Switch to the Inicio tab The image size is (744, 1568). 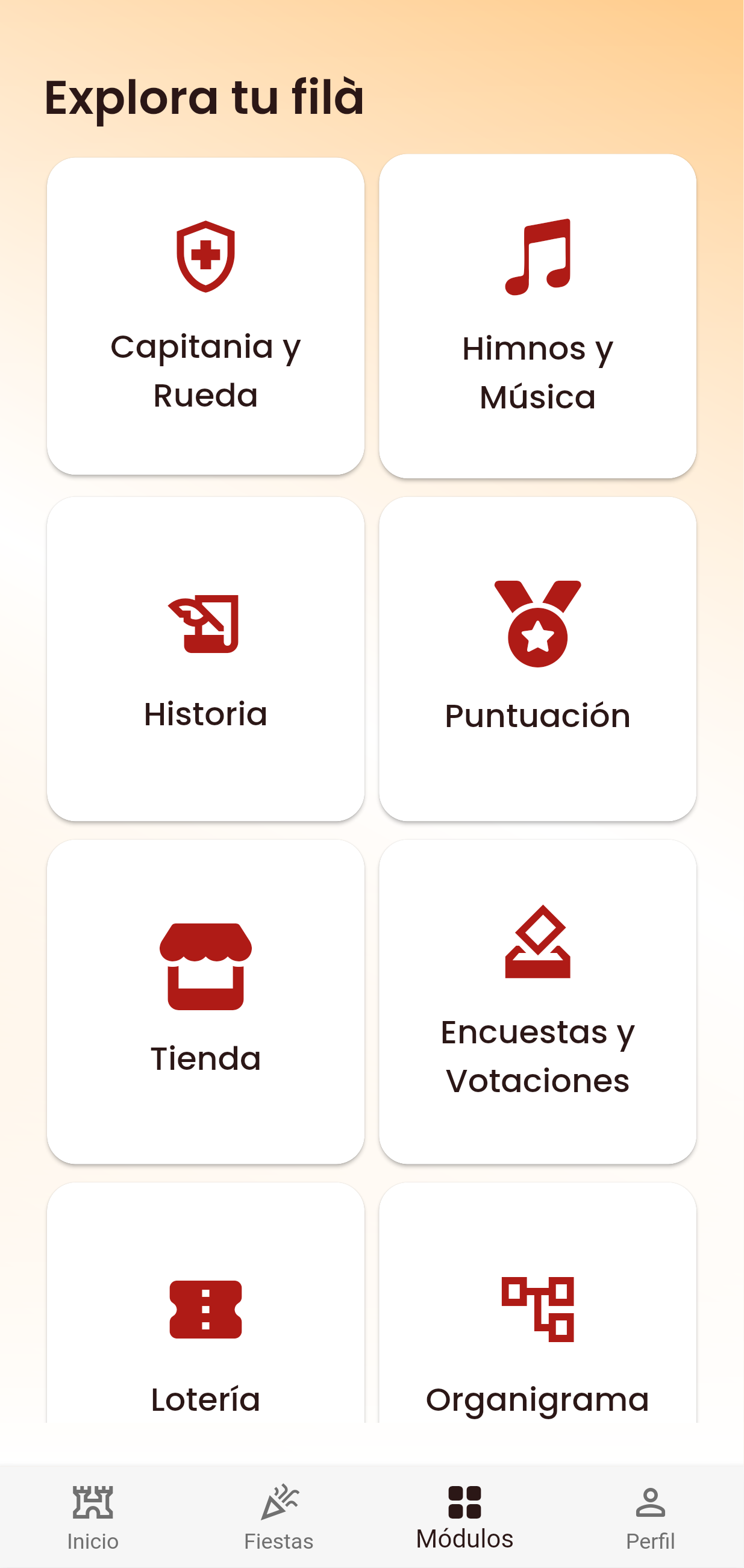[92, 1516]
